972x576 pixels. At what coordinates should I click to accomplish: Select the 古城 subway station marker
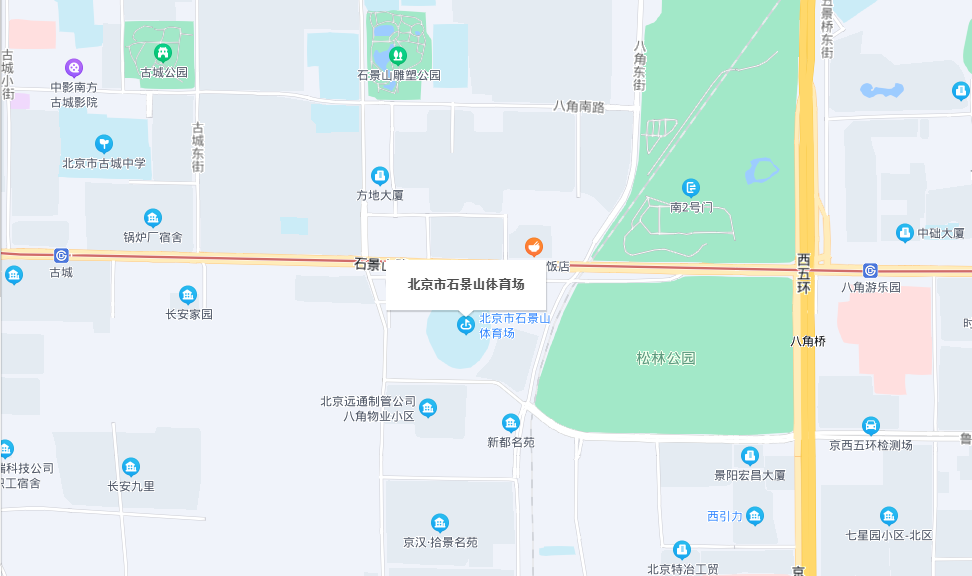coord(61,255)
